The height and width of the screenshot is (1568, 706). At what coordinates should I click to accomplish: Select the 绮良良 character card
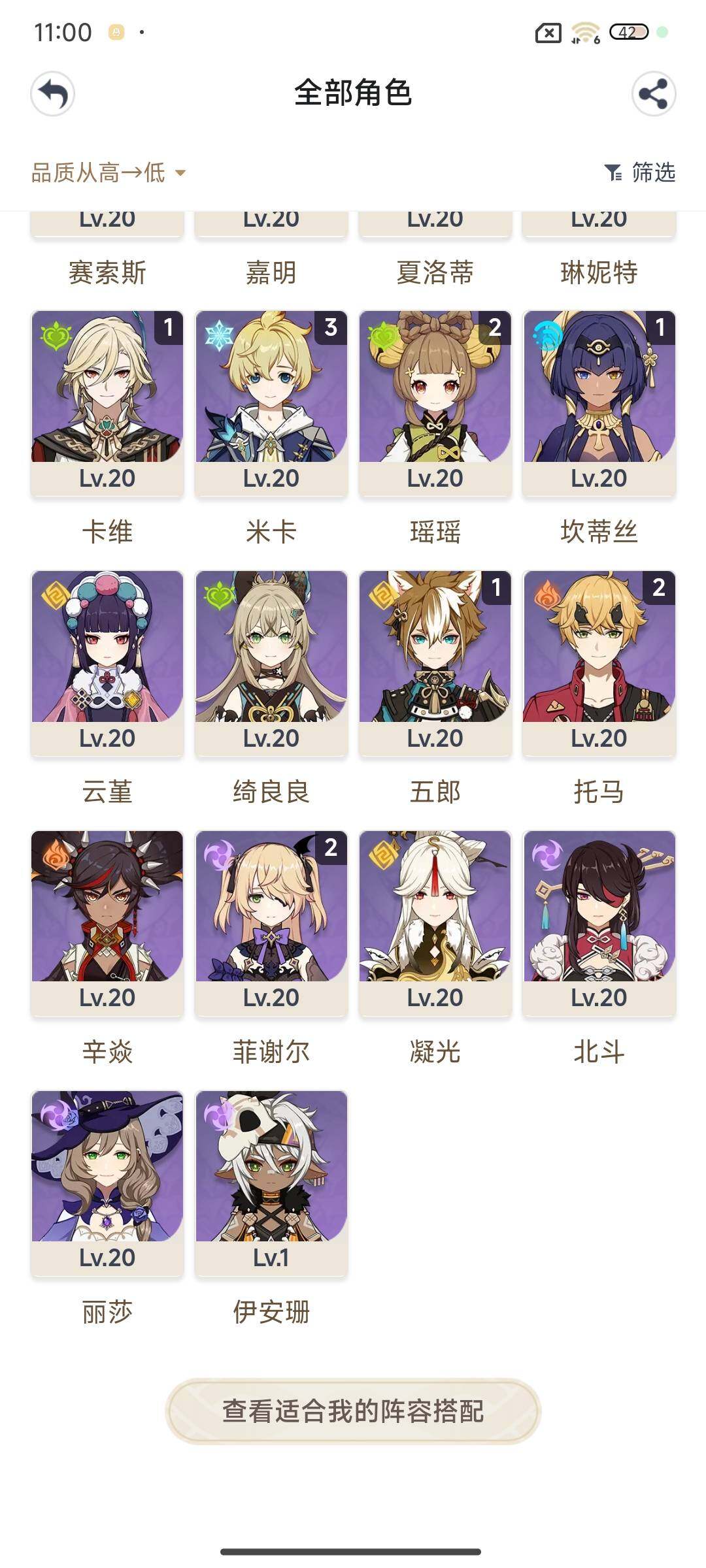271,663
